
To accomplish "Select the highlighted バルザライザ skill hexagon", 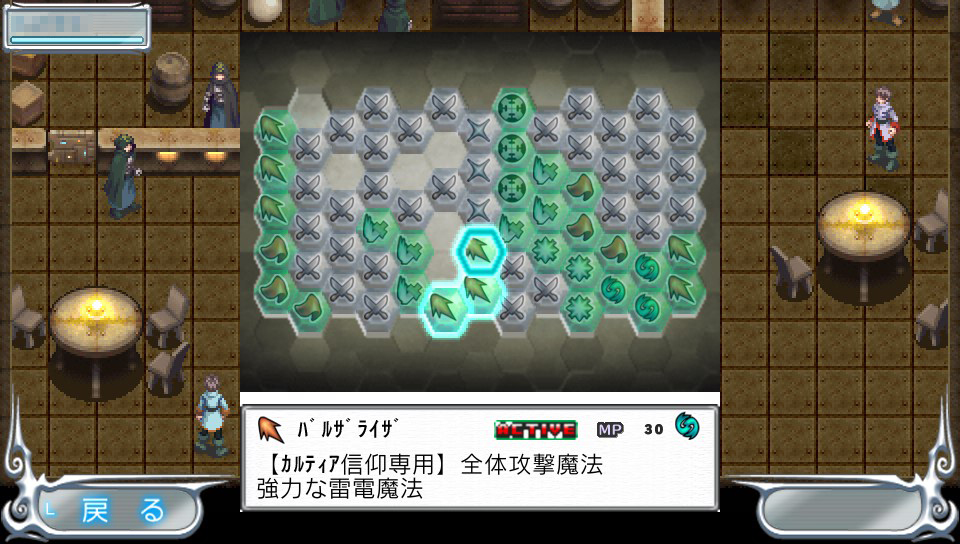I will pos(478,250).
